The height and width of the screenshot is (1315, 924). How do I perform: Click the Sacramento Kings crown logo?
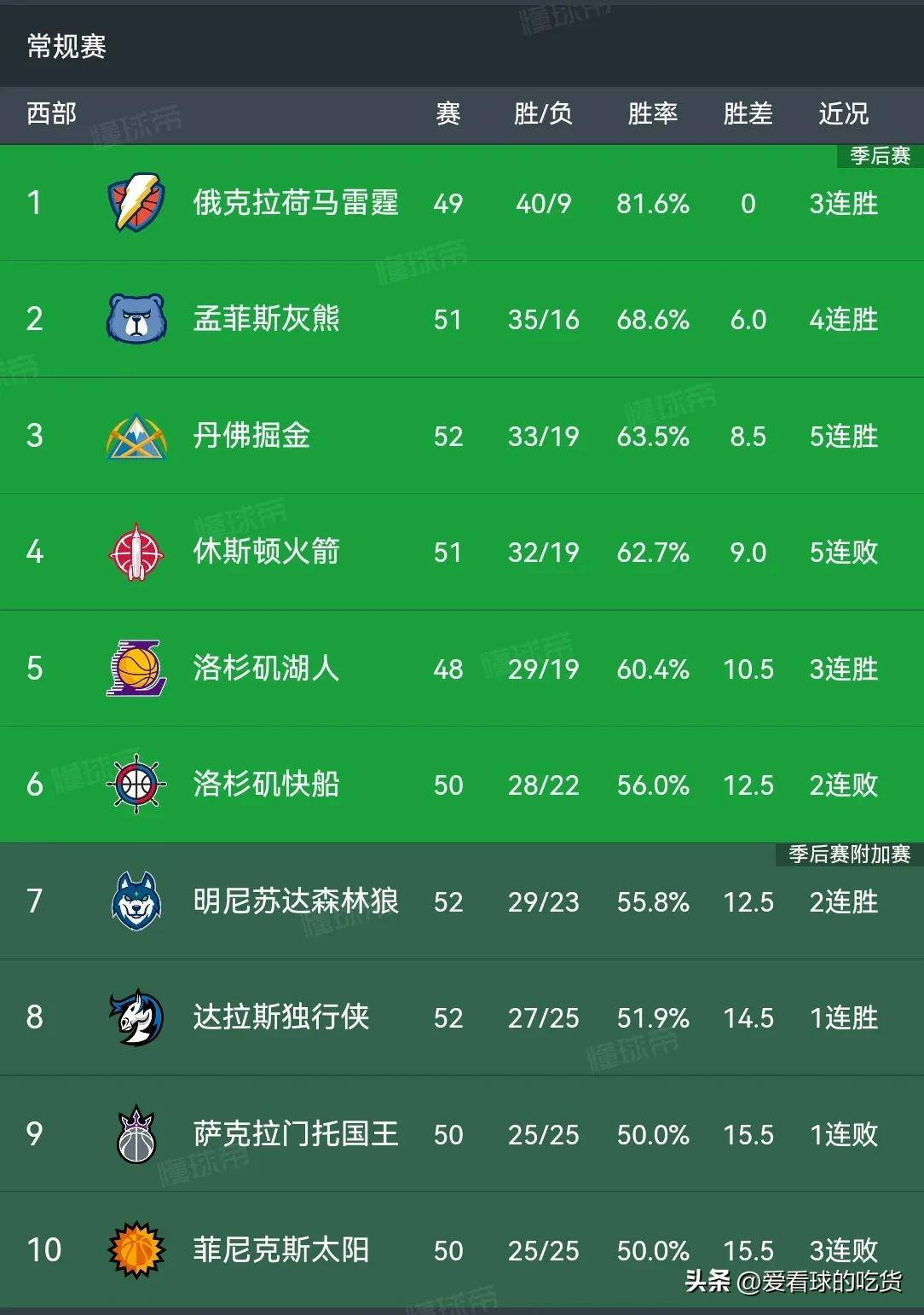click(x=136, y=1134)
